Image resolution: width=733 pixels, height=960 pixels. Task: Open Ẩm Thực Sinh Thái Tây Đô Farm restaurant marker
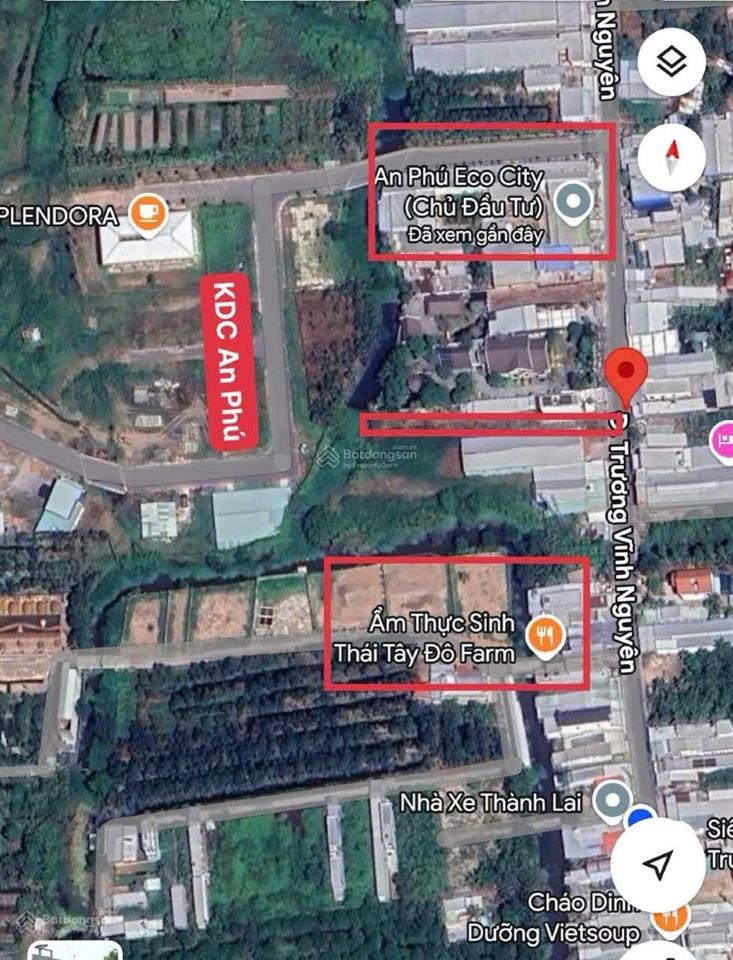pyautogui.click(x=545, y=636)
